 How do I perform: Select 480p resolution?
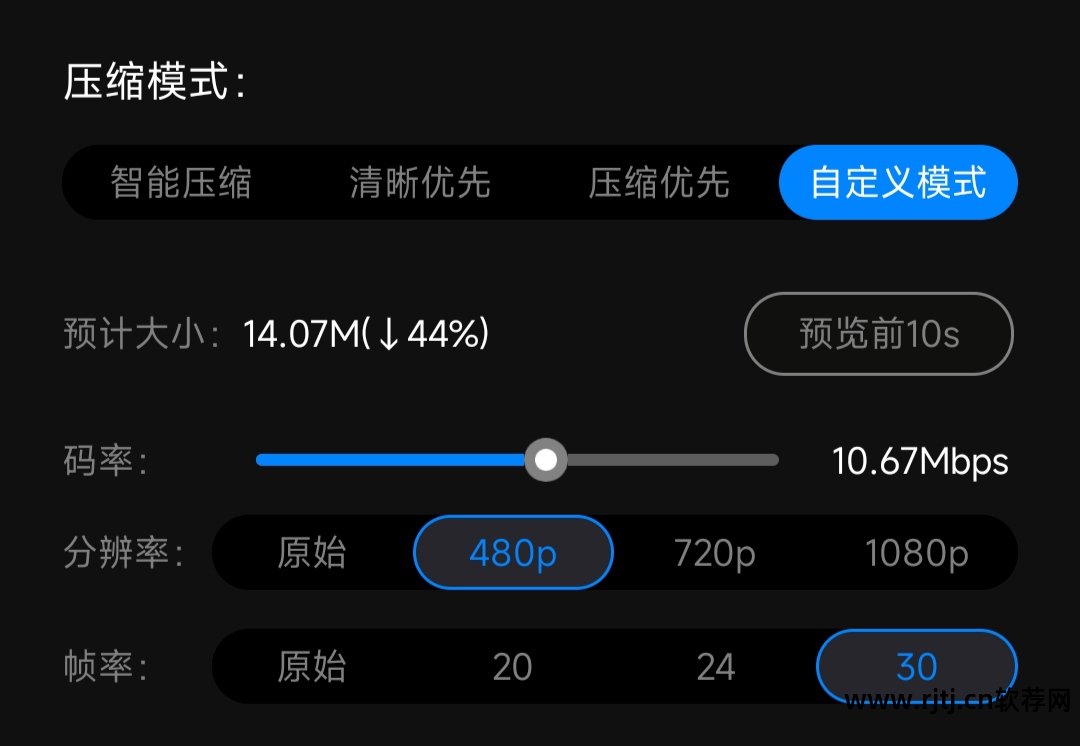pos(513,553)
